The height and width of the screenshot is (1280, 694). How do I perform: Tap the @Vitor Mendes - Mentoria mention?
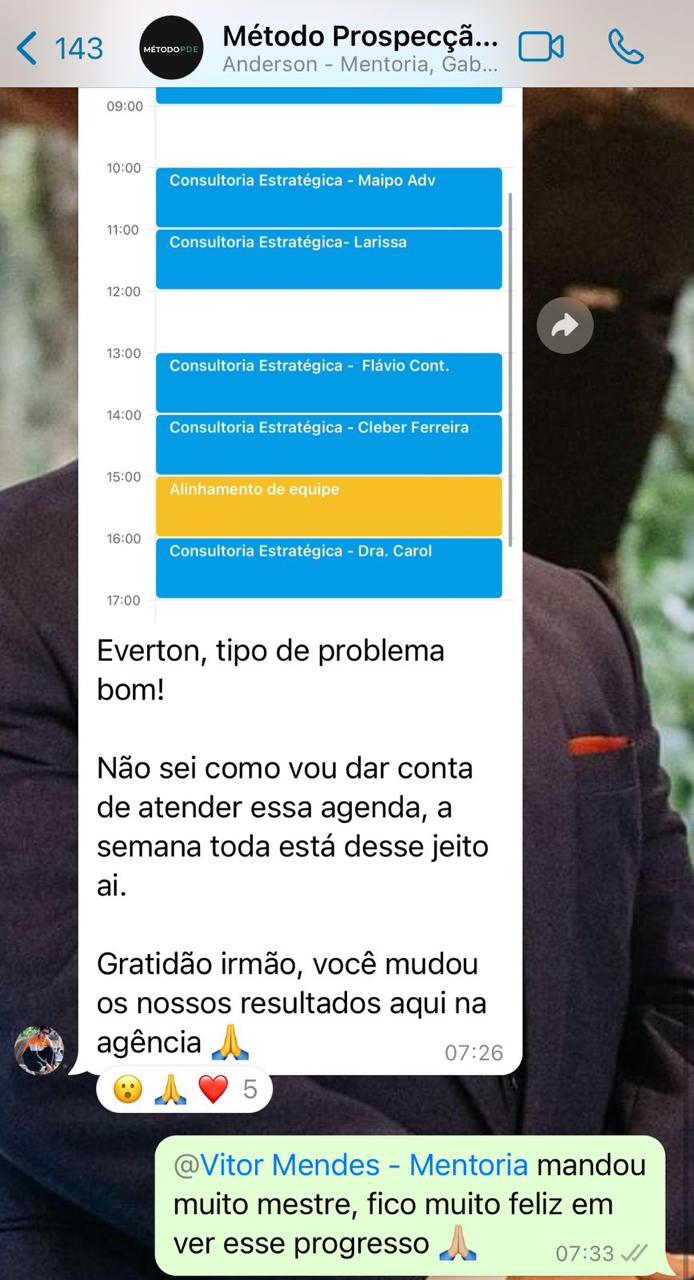(351, 1165)
